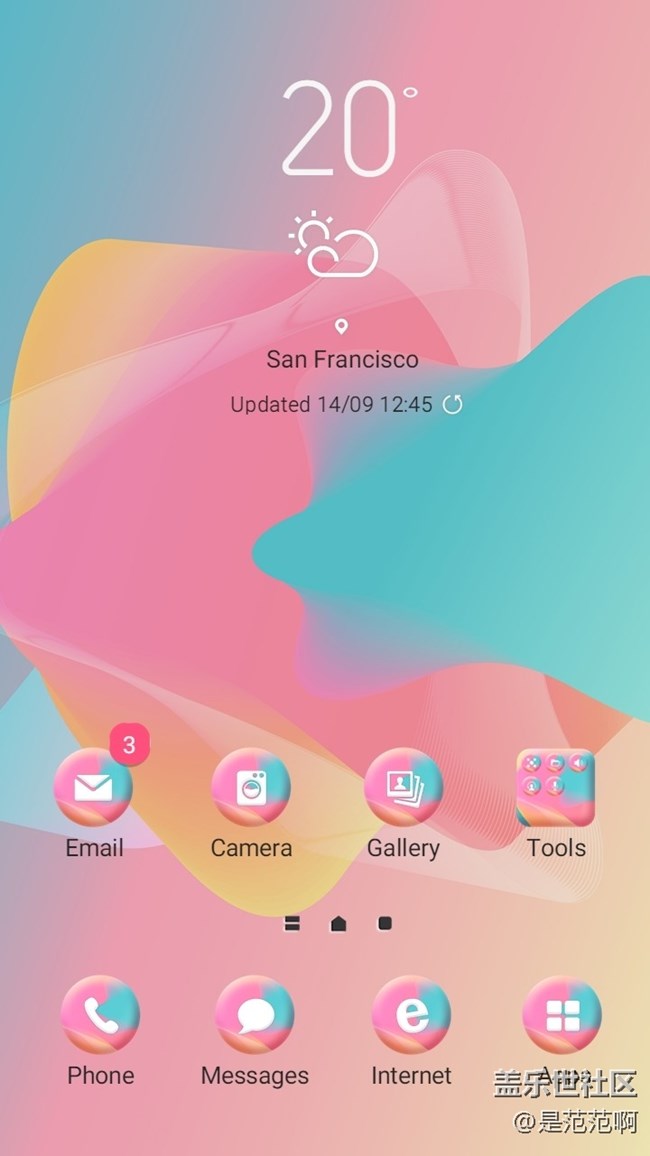
Task: Launch the Camera app
Action: [x=251, y=787]
